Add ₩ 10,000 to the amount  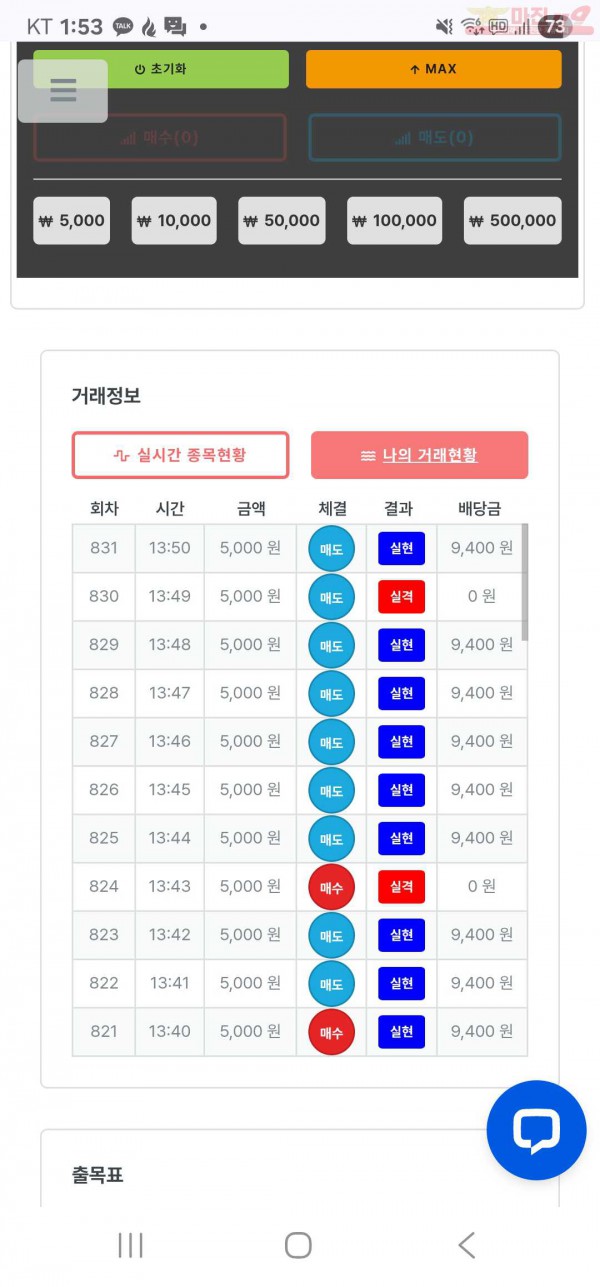click(174, 221)
